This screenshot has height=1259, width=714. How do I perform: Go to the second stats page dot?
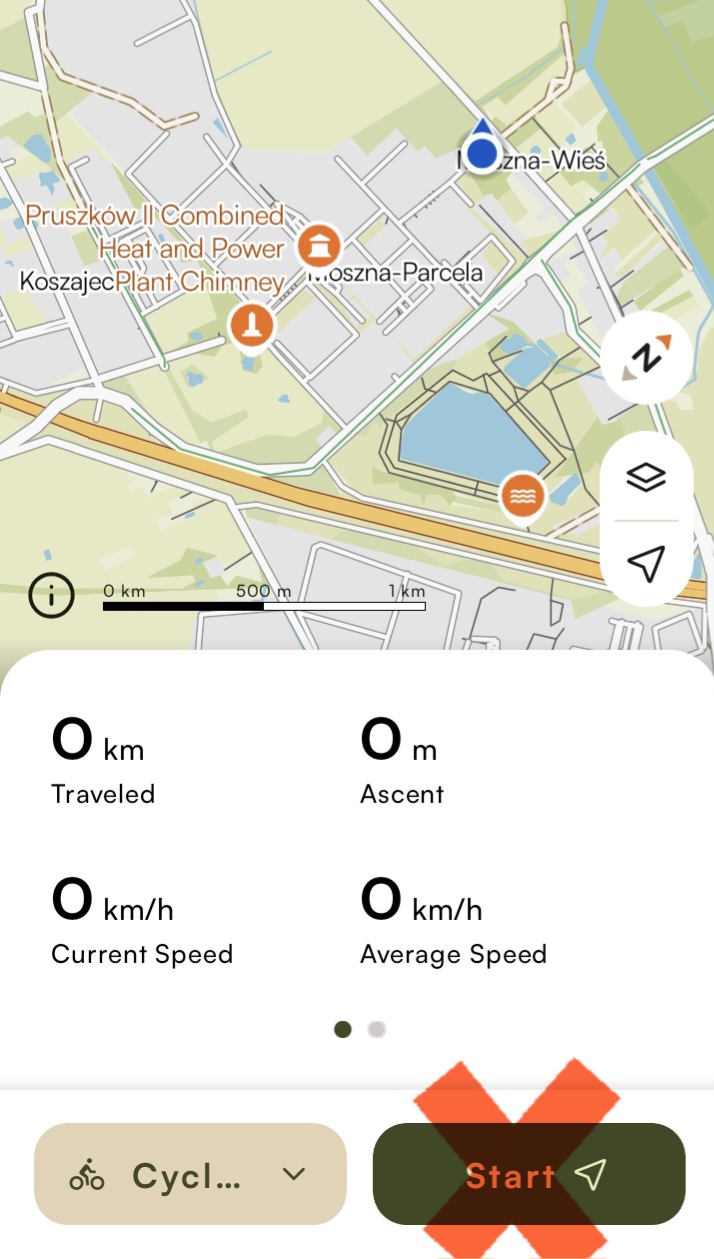pos(376,1029)
